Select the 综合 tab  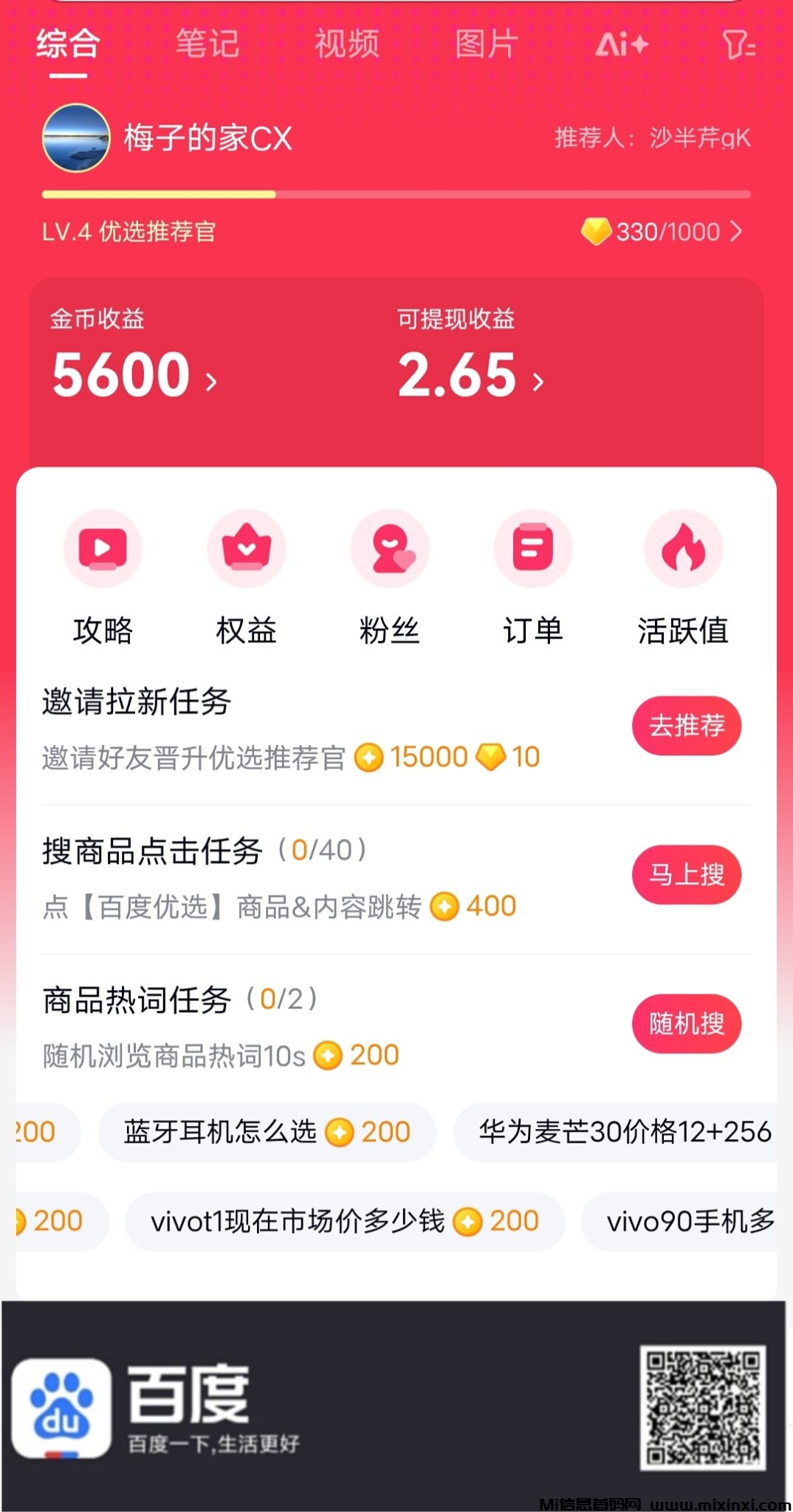pyautogui.click(x=68, y=44)
